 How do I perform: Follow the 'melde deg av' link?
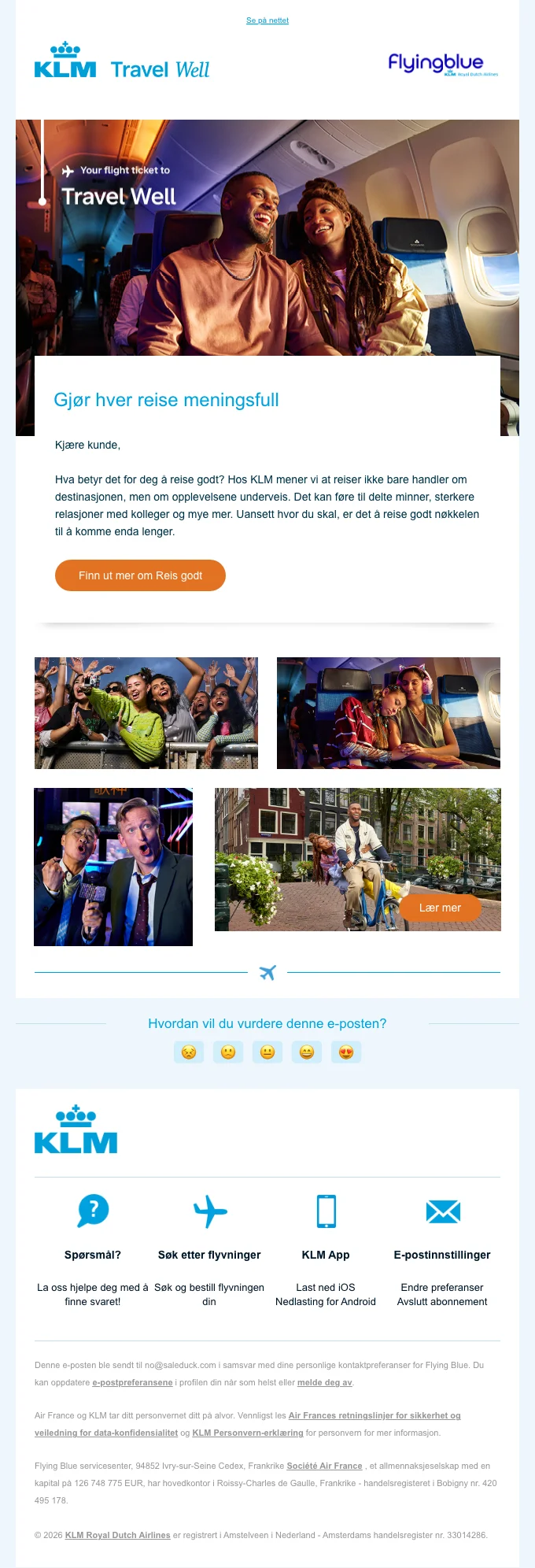tap(324, 1382)
